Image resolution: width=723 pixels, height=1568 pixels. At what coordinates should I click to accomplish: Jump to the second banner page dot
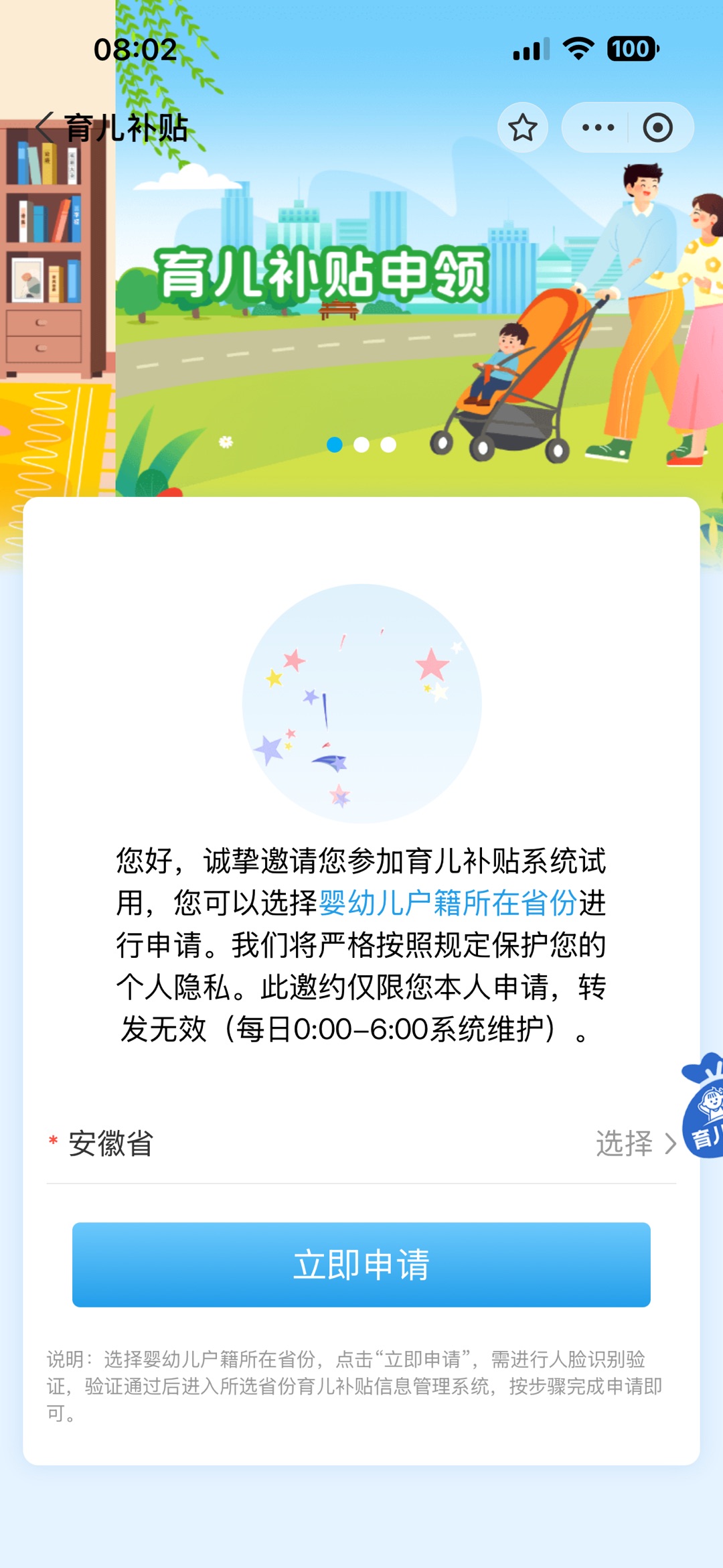point(361,445)
